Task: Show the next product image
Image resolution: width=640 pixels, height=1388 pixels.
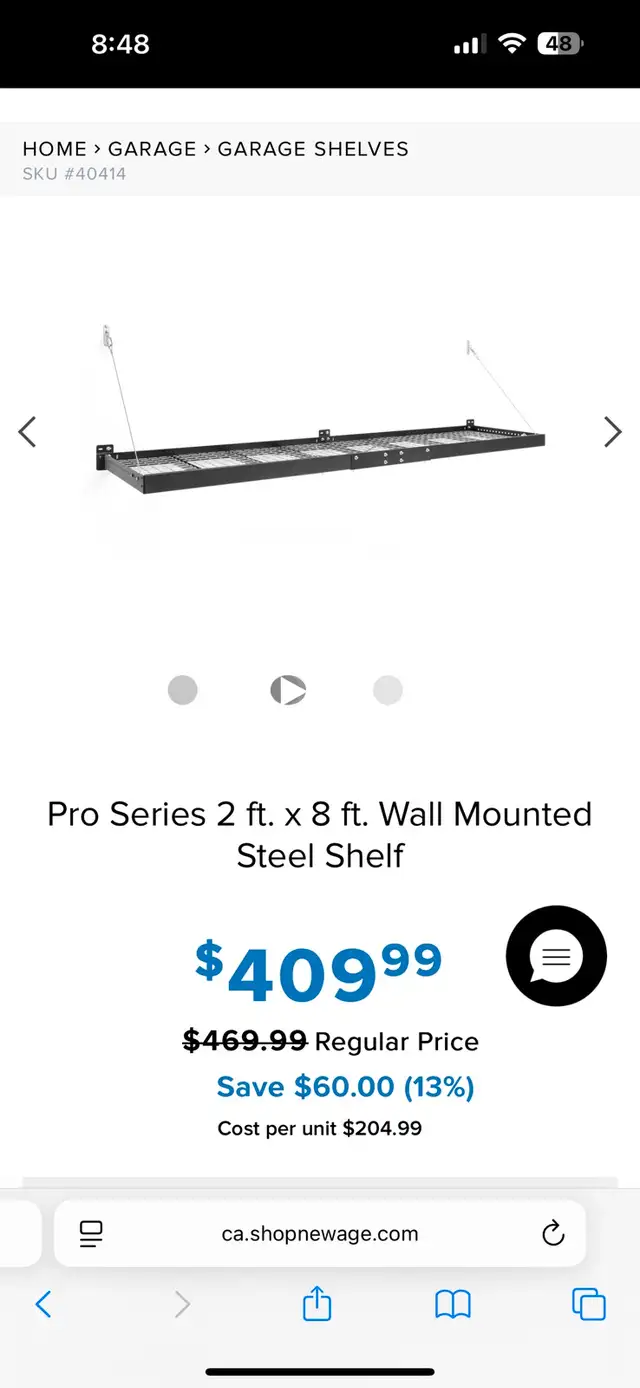Action: click(x=612, y=432)
